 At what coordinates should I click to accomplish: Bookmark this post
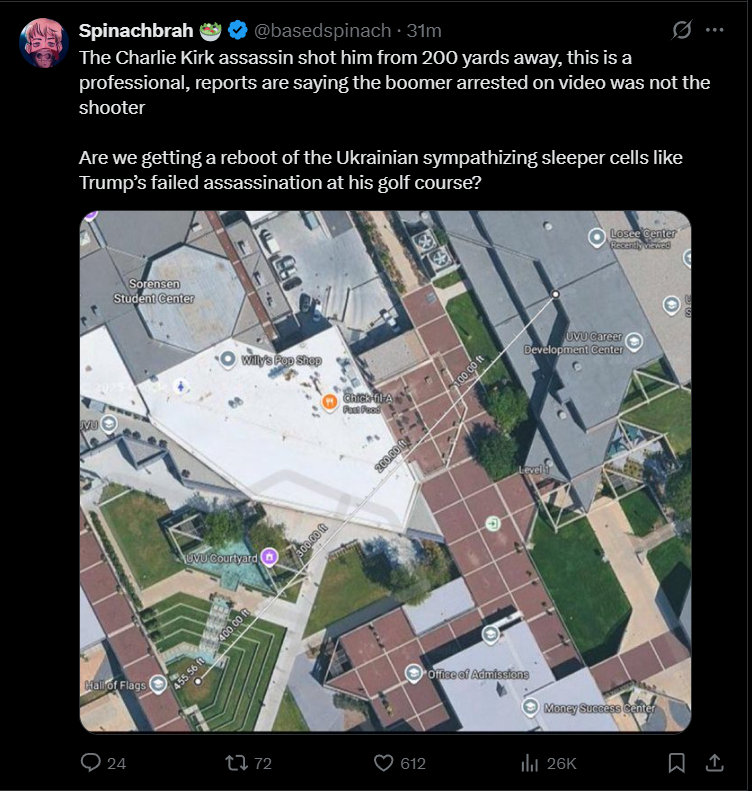pos(677,763)
